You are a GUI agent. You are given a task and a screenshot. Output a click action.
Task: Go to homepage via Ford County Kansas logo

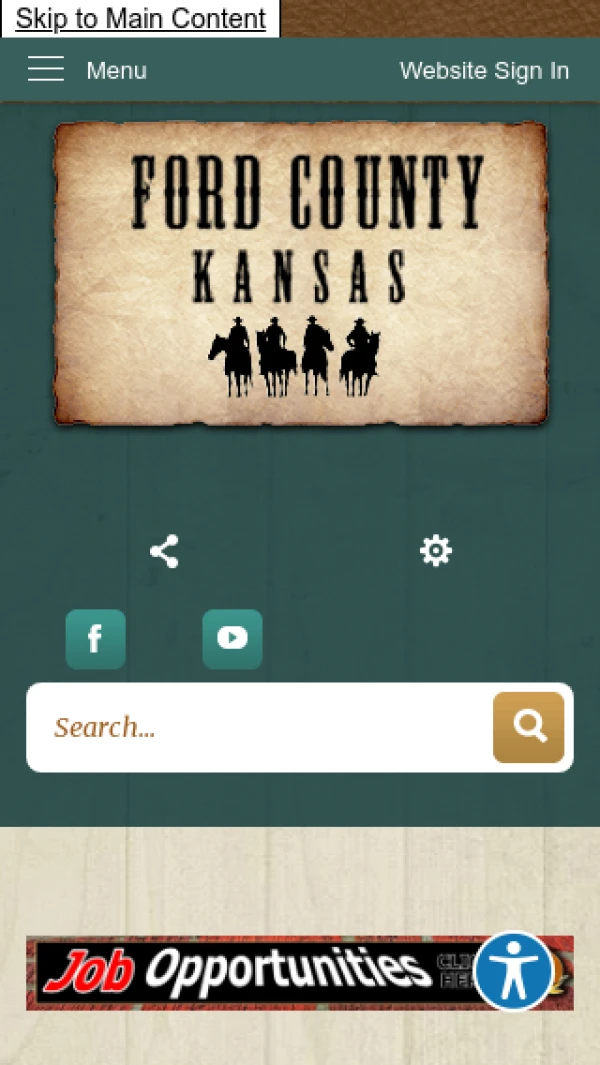(x=300, y=273)
